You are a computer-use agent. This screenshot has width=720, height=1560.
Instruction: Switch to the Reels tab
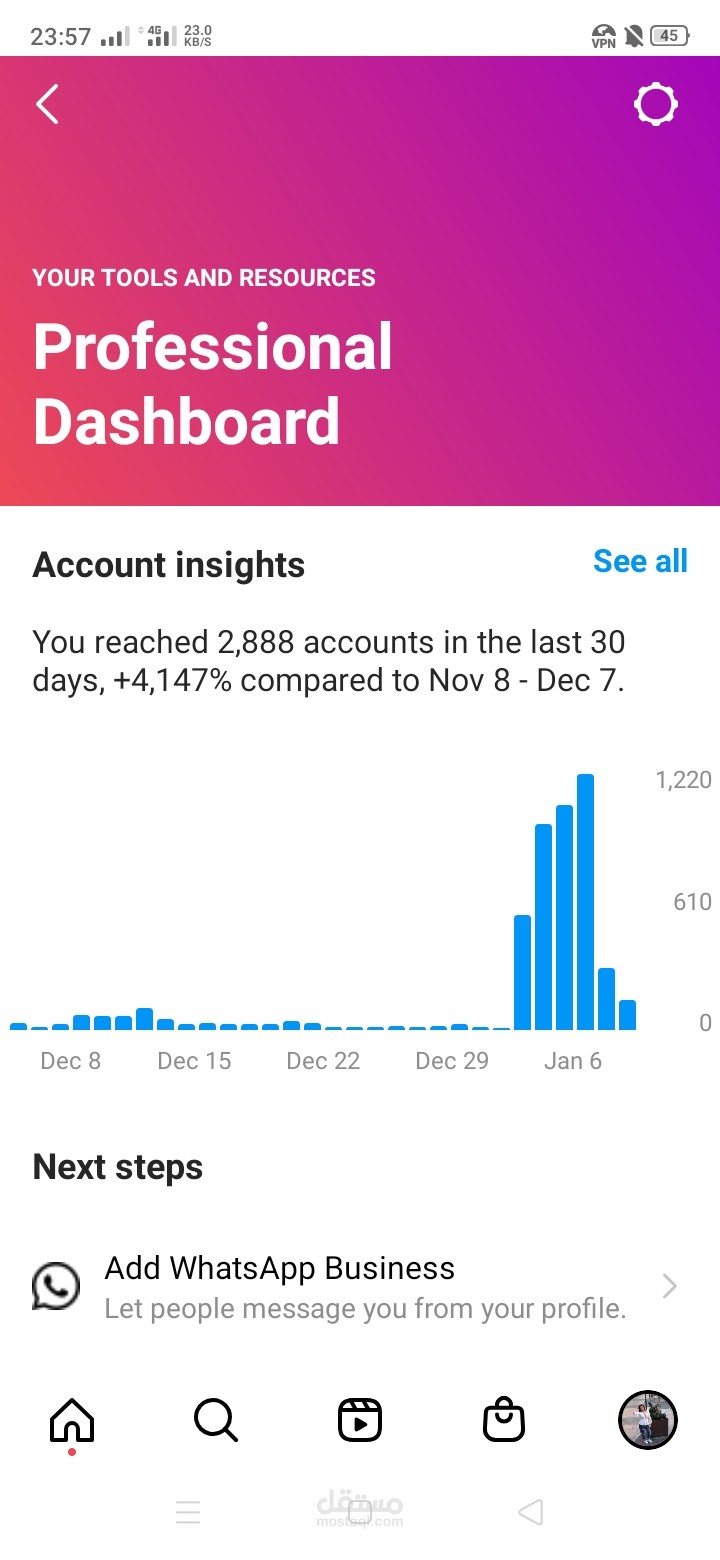pyautogui.click(x=360, y=1420)
